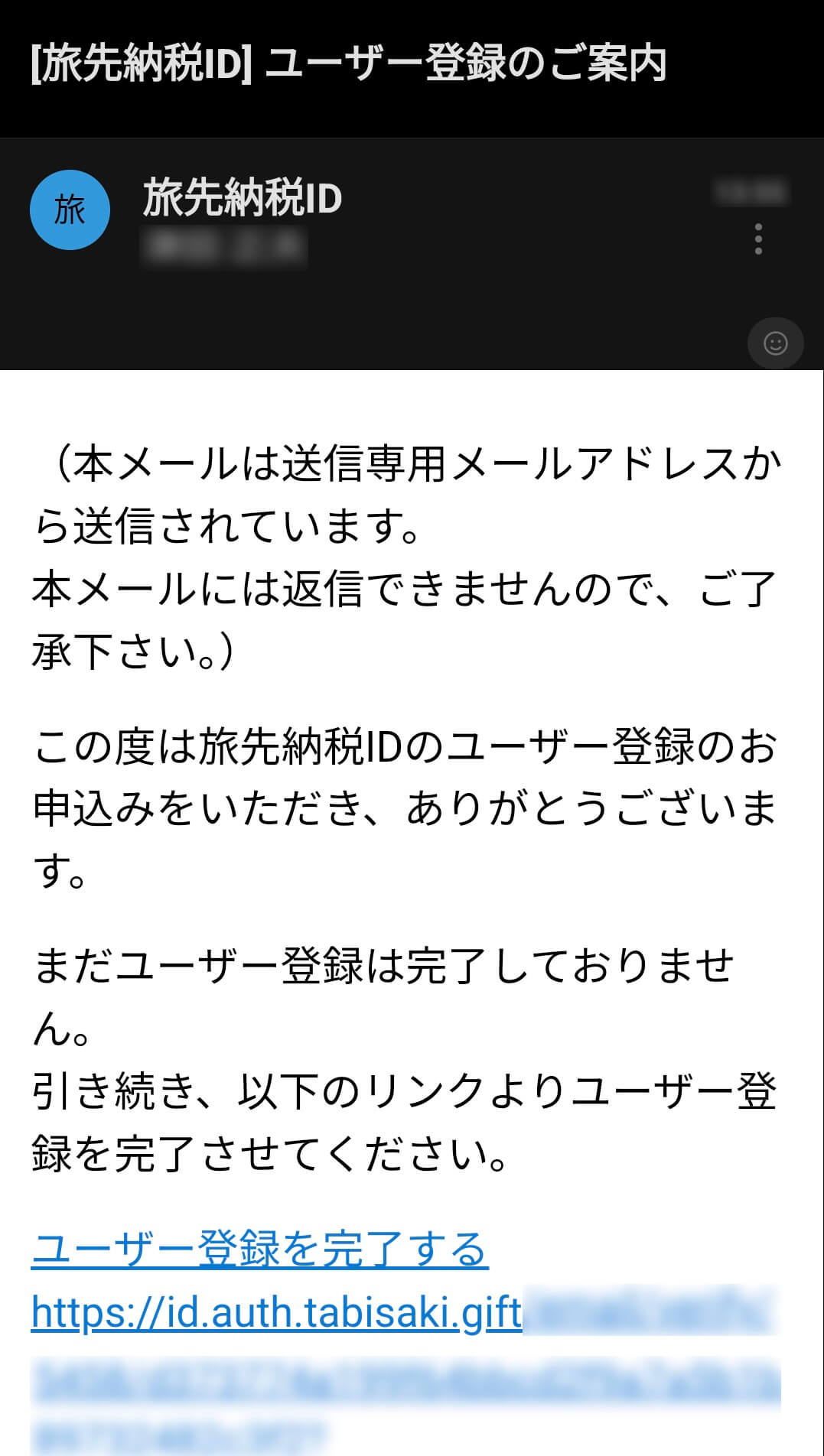Open the id.auth.tabisaki.gift URL
This screenshot has height=1456, width=824.
(276, 1313)
